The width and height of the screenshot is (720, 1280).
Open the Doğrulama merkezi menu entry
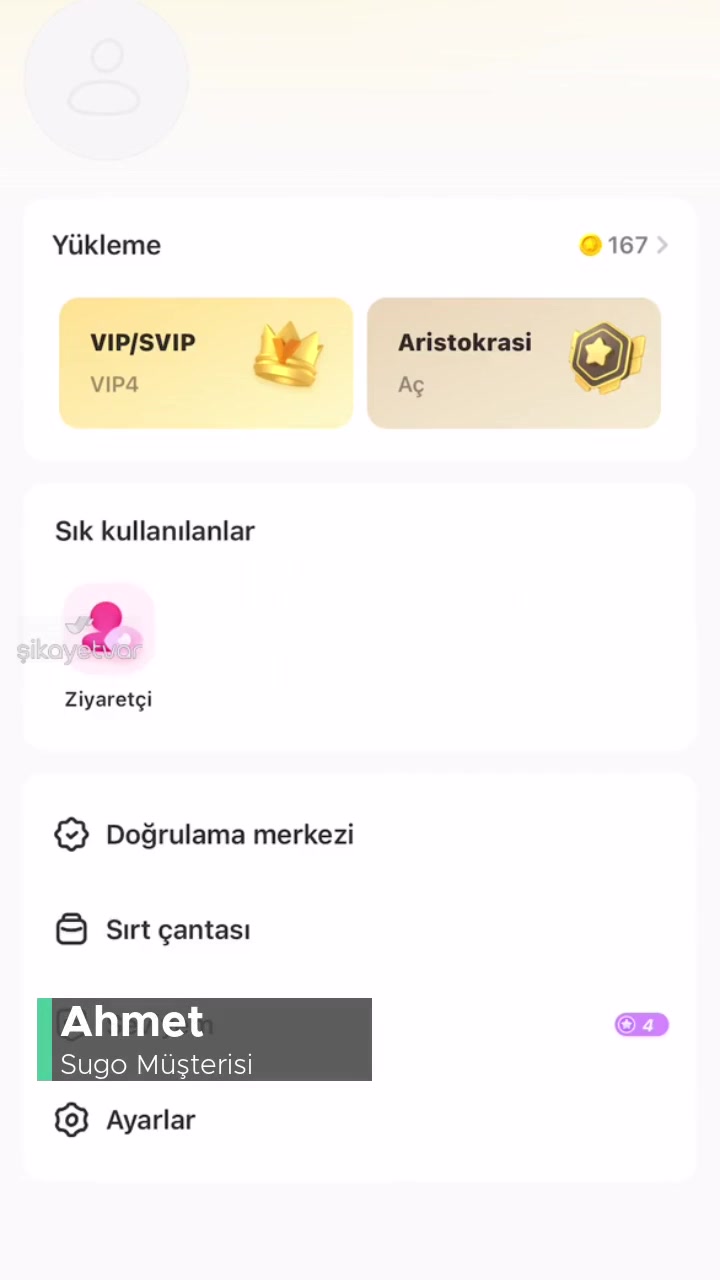tap(229, 834)
